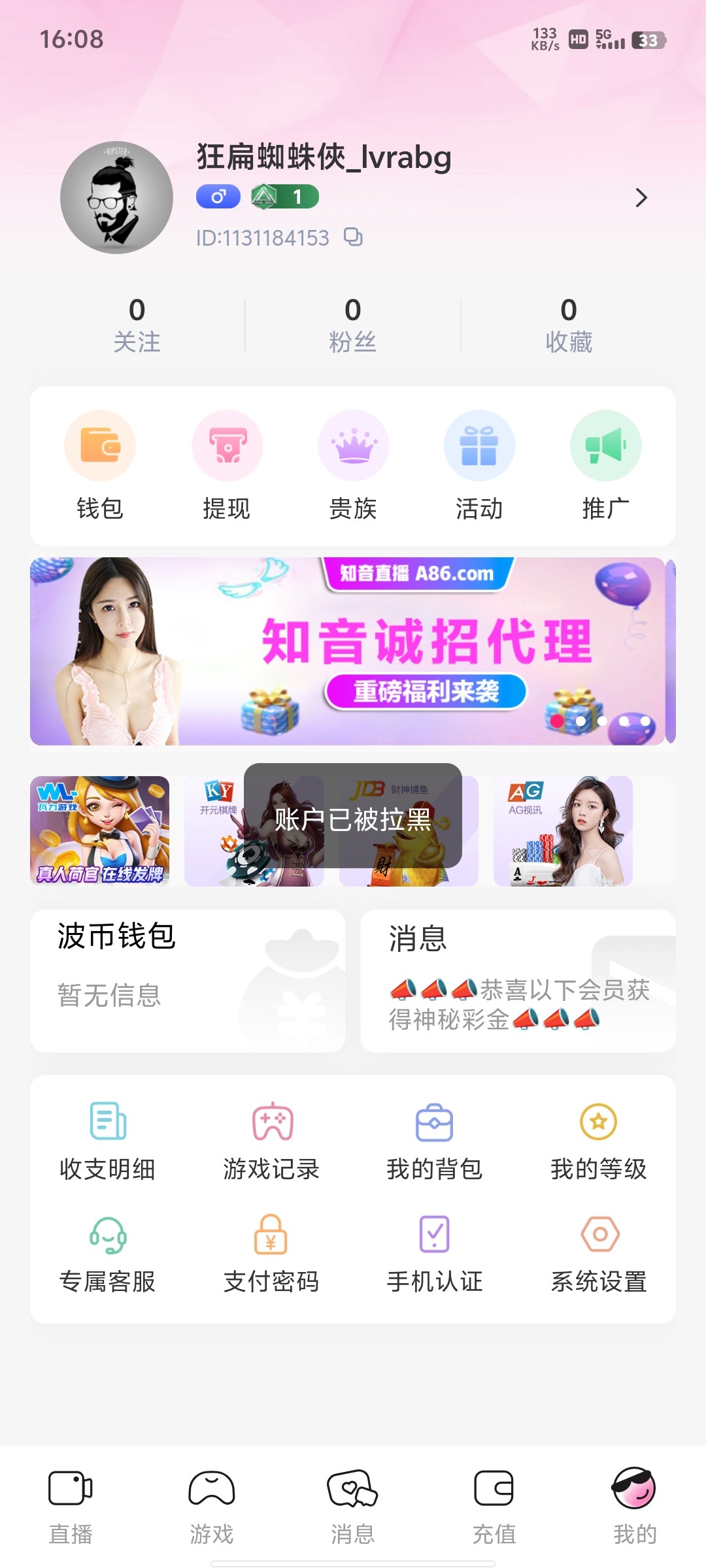The width and height of the screenshot is (706, 1568).
Task: Open 我的背包
Action: [x=435, y=1141]
